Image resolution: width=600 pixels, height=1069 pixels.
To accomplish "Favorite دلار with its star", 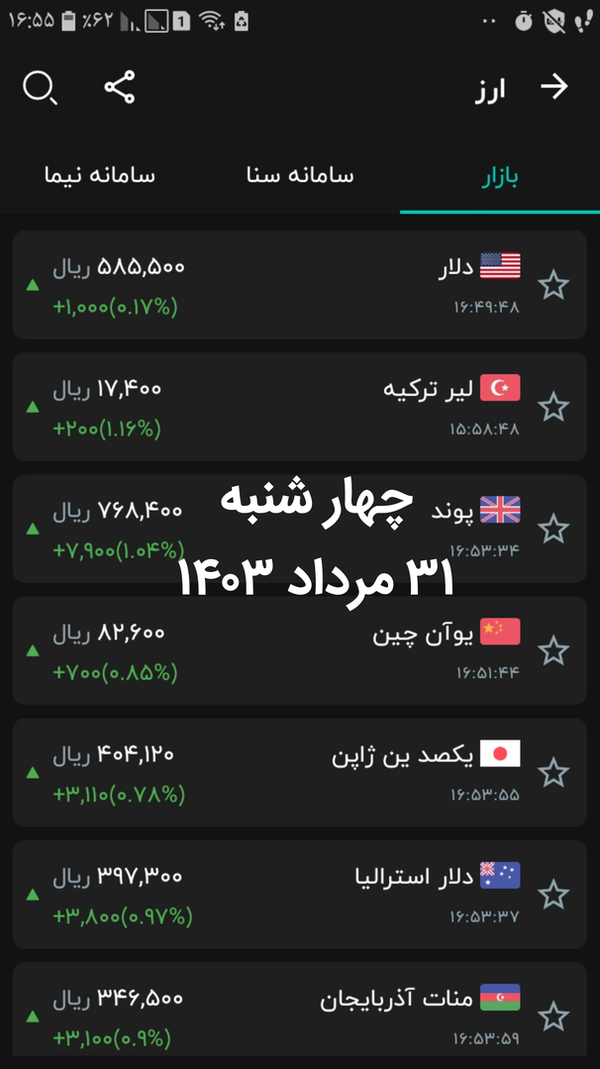I will tap(553, 286).
